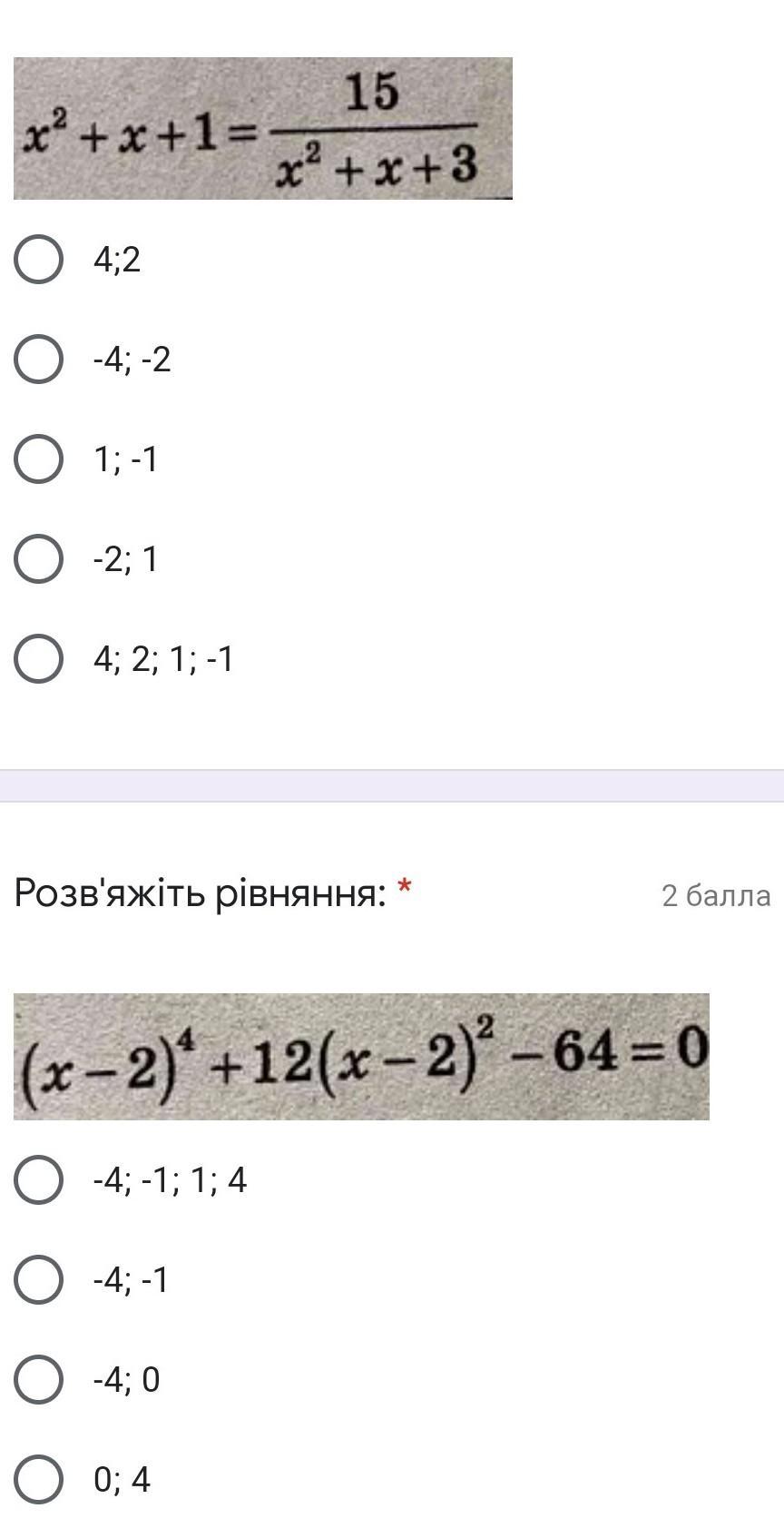The height and width of the screenshot is (1538, 784).
Task: Choose the answer -4; -1; 1; 4
Action: pos(39,1180)
